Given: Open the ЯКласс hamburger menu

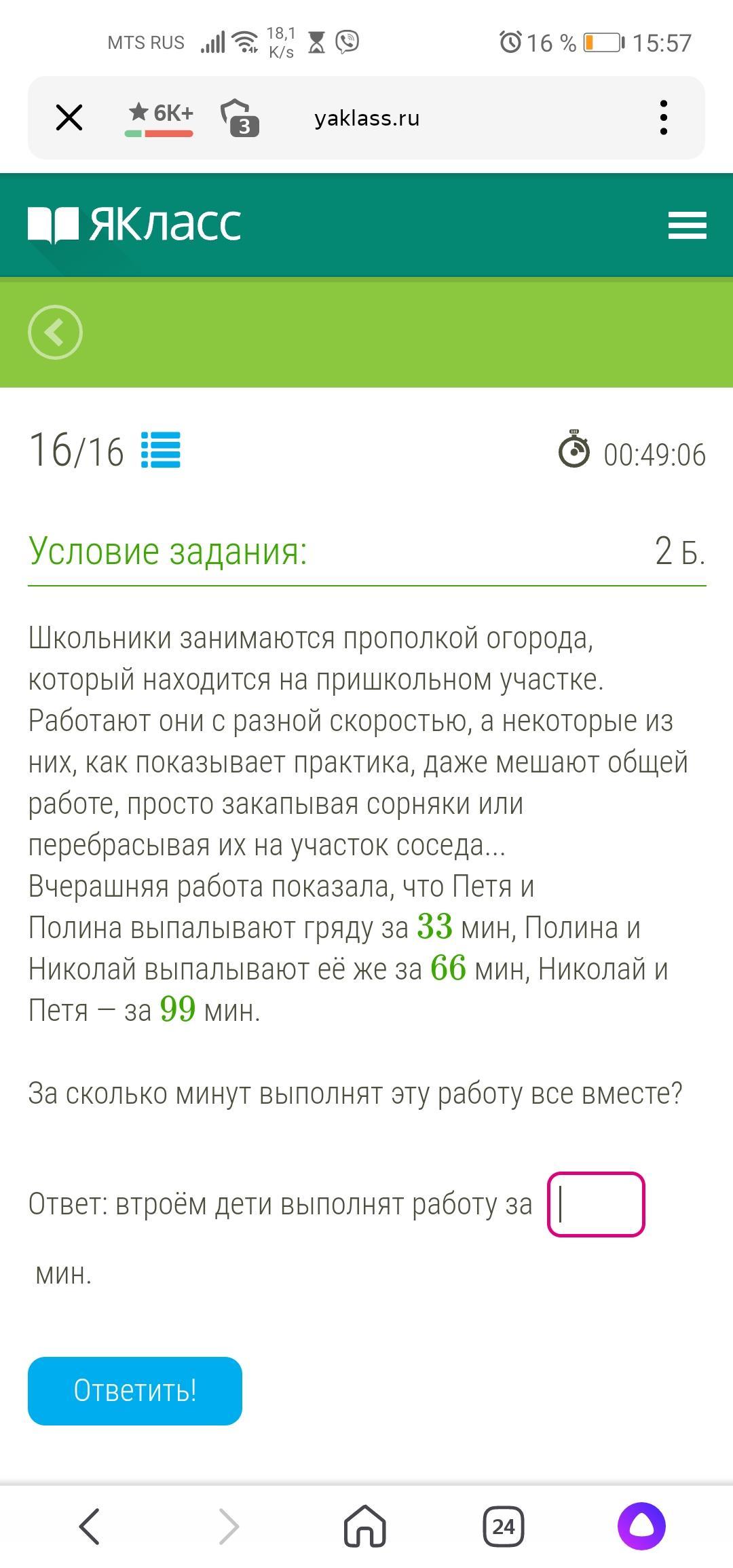Looking at the screenshot, I should coord(687,225).
